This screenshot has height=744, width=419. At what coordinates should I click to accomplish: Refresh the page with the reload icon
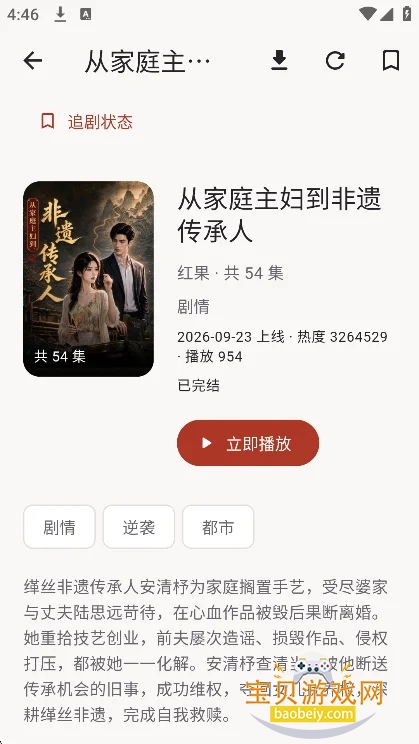[x=335, y=61]
